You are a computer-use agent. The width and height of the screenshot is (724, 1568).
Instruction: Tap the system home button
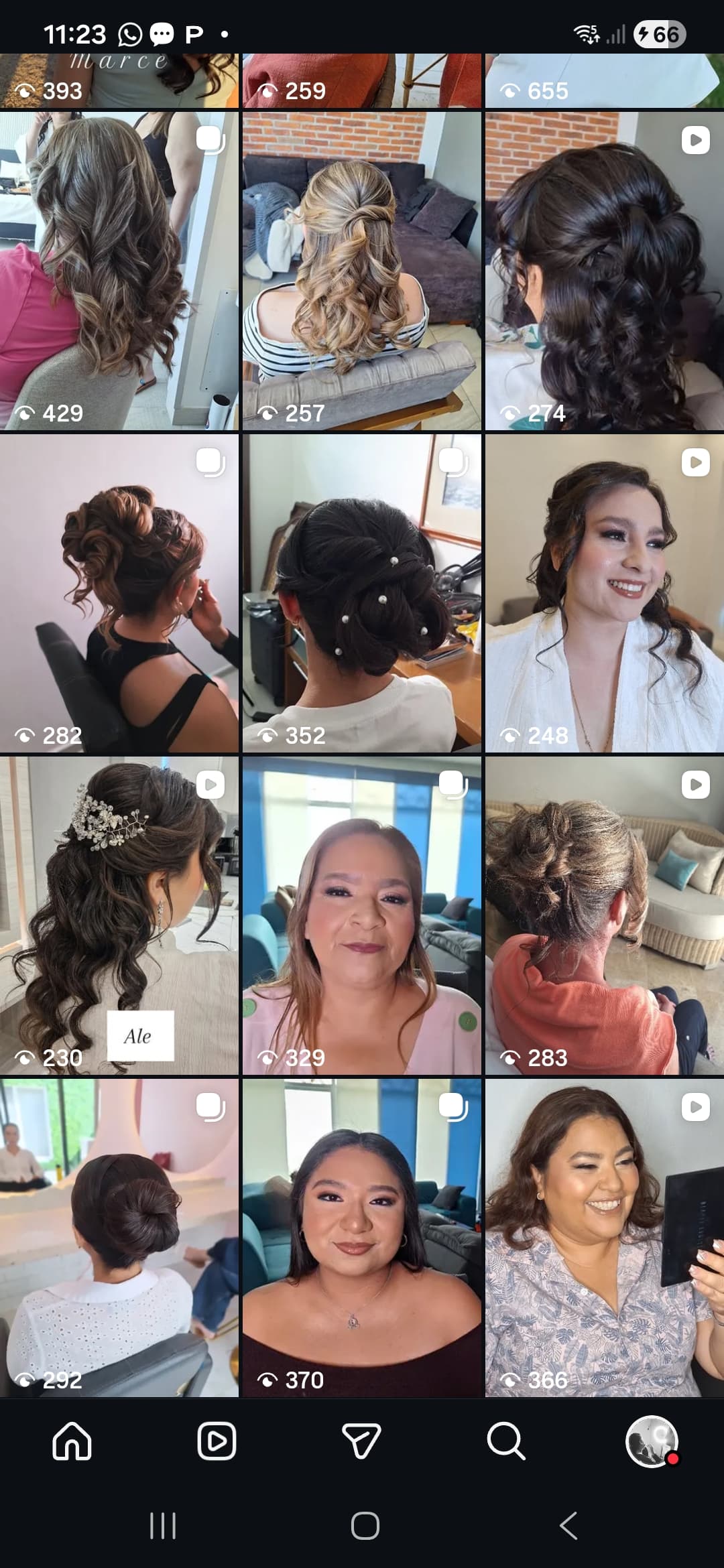tap(365, 1526)
